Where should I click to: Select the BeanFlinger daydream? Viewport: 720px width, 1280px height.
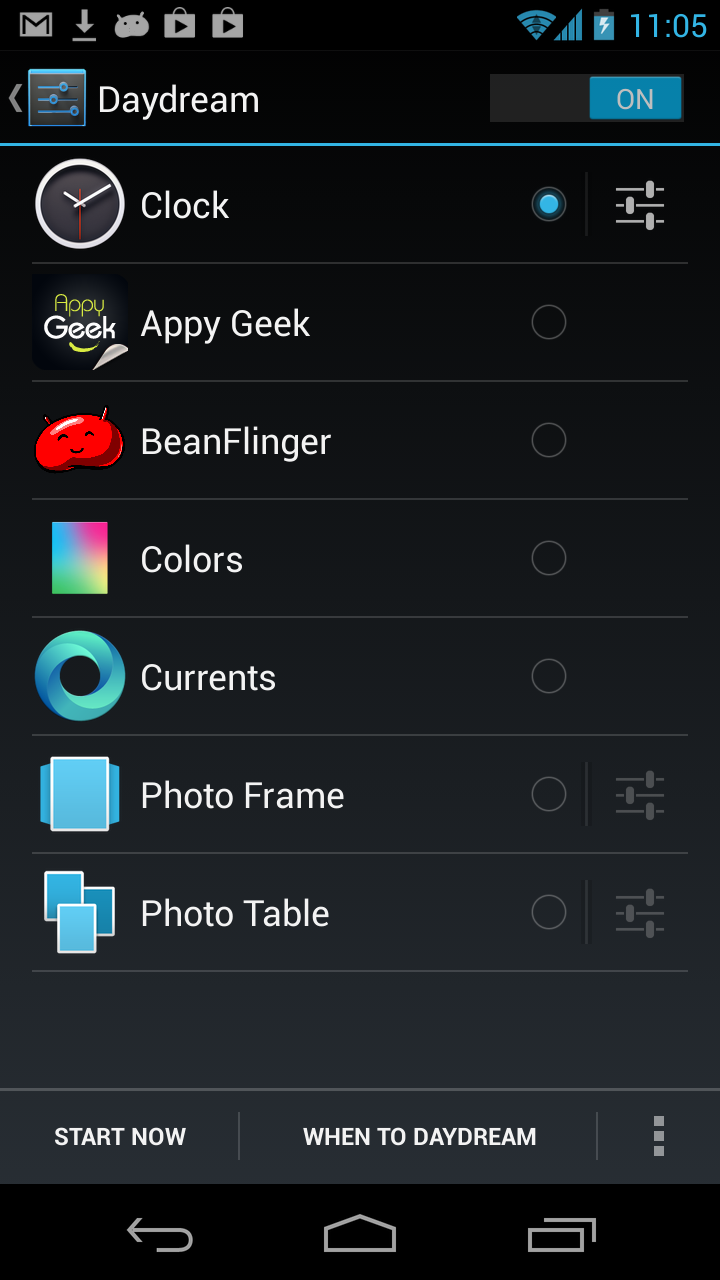click(x=360, y=441)
